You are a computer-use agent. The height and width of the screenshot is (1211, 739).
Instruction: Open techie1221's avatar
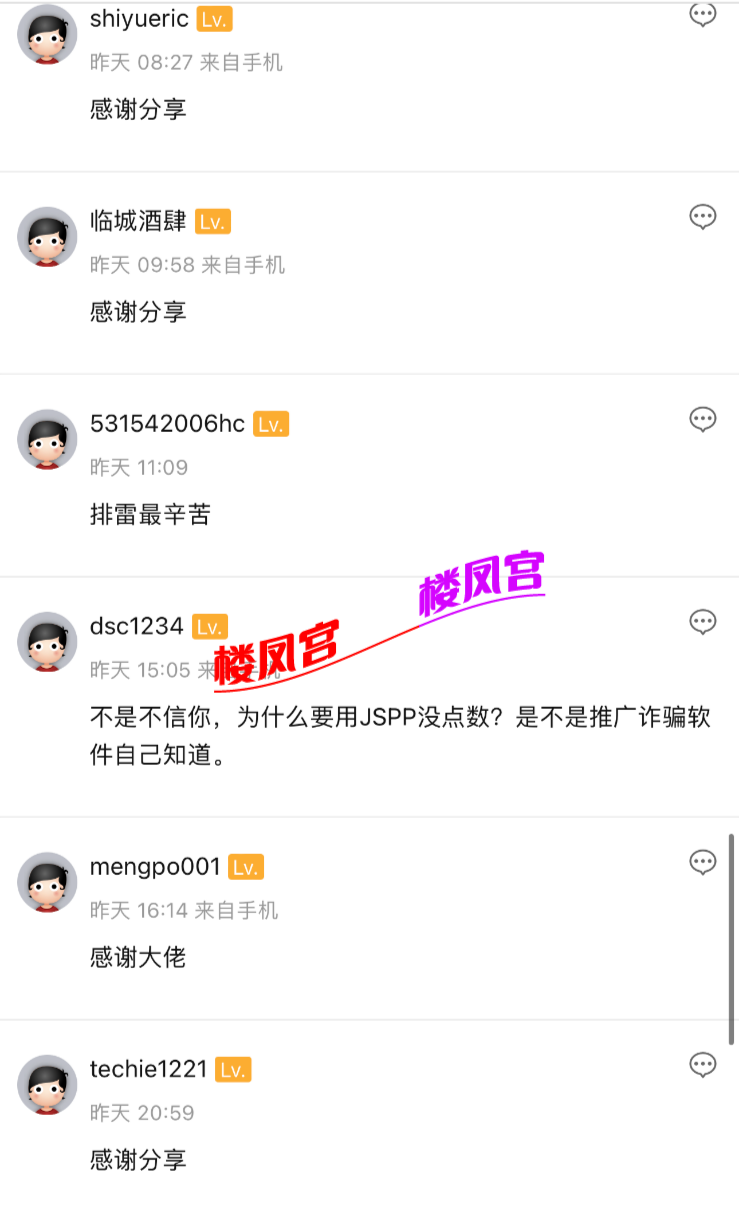click(x=47, y=1085)
